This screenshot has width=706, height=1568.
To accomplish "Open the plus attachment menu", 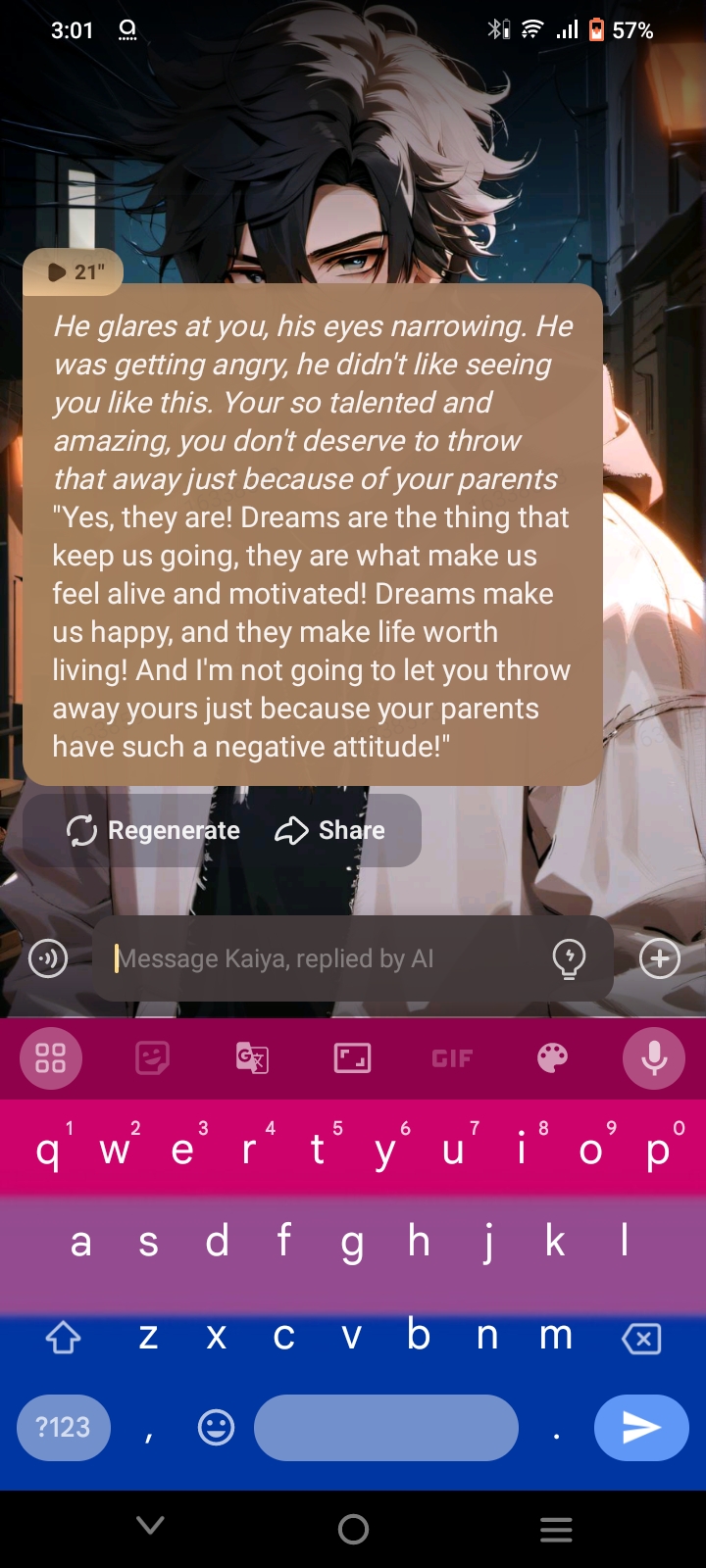I will 660,958.
